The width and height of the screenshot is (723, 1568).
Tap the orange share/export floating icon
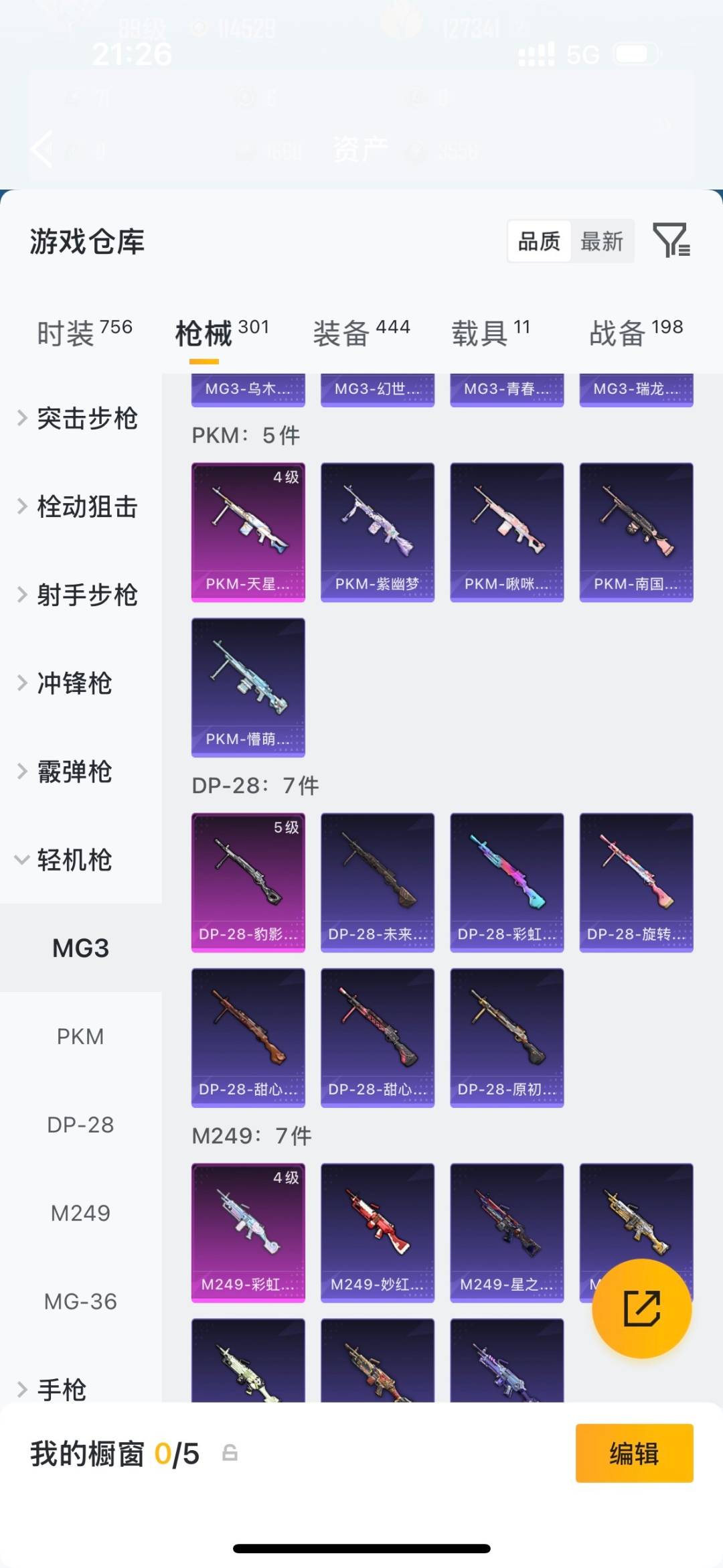[x=641, y=1307]
